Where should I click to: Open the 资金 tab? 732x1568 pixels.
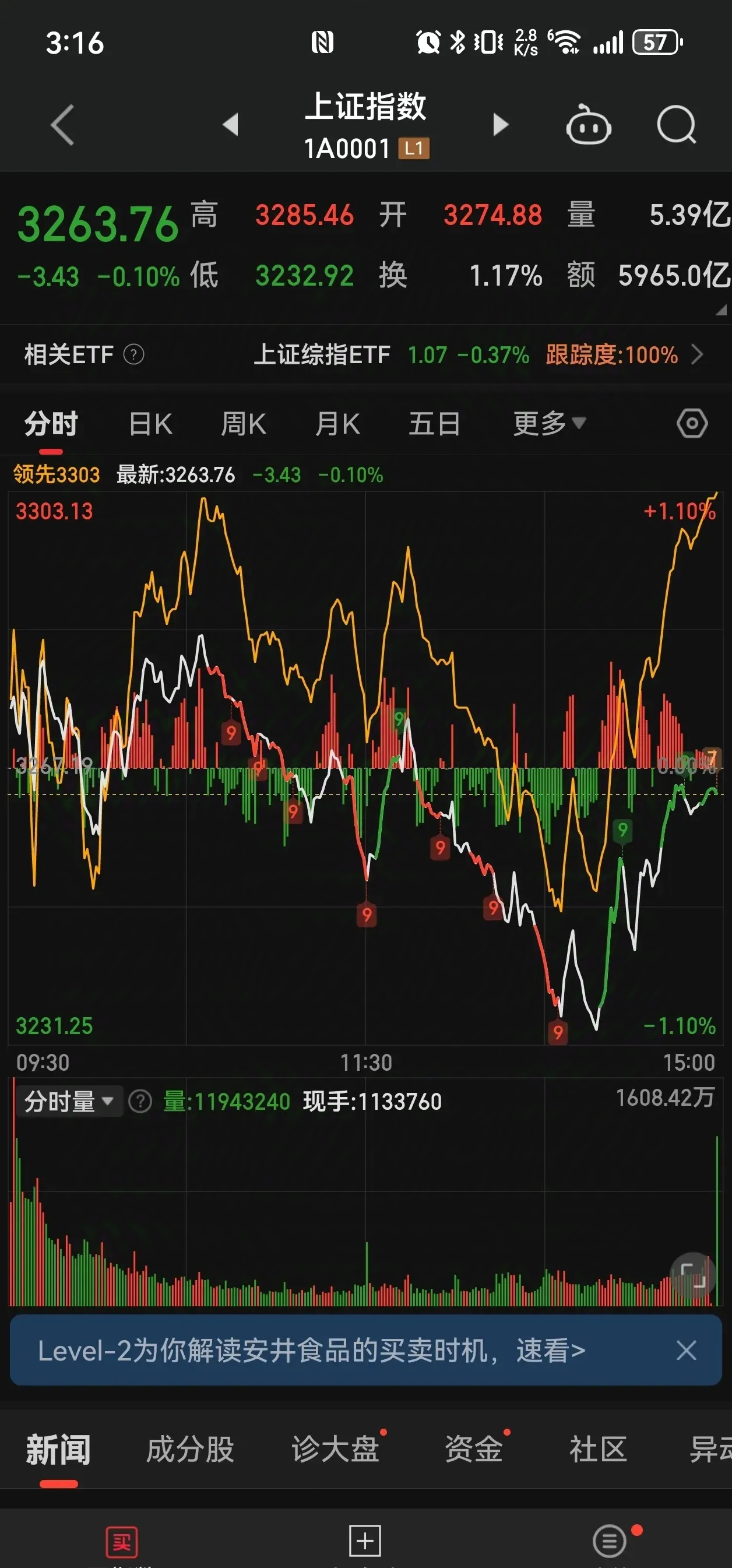click(474, 1450)
